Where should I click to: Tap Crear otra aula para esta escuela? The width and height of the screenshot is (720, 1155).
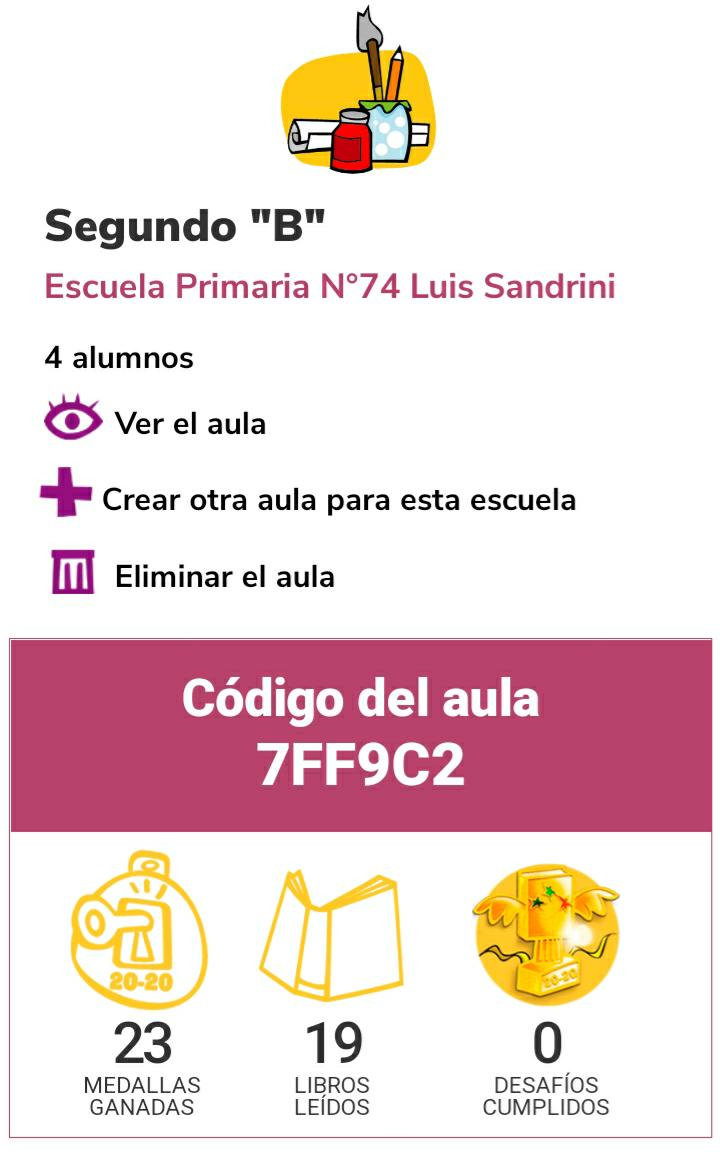[308, 498]
